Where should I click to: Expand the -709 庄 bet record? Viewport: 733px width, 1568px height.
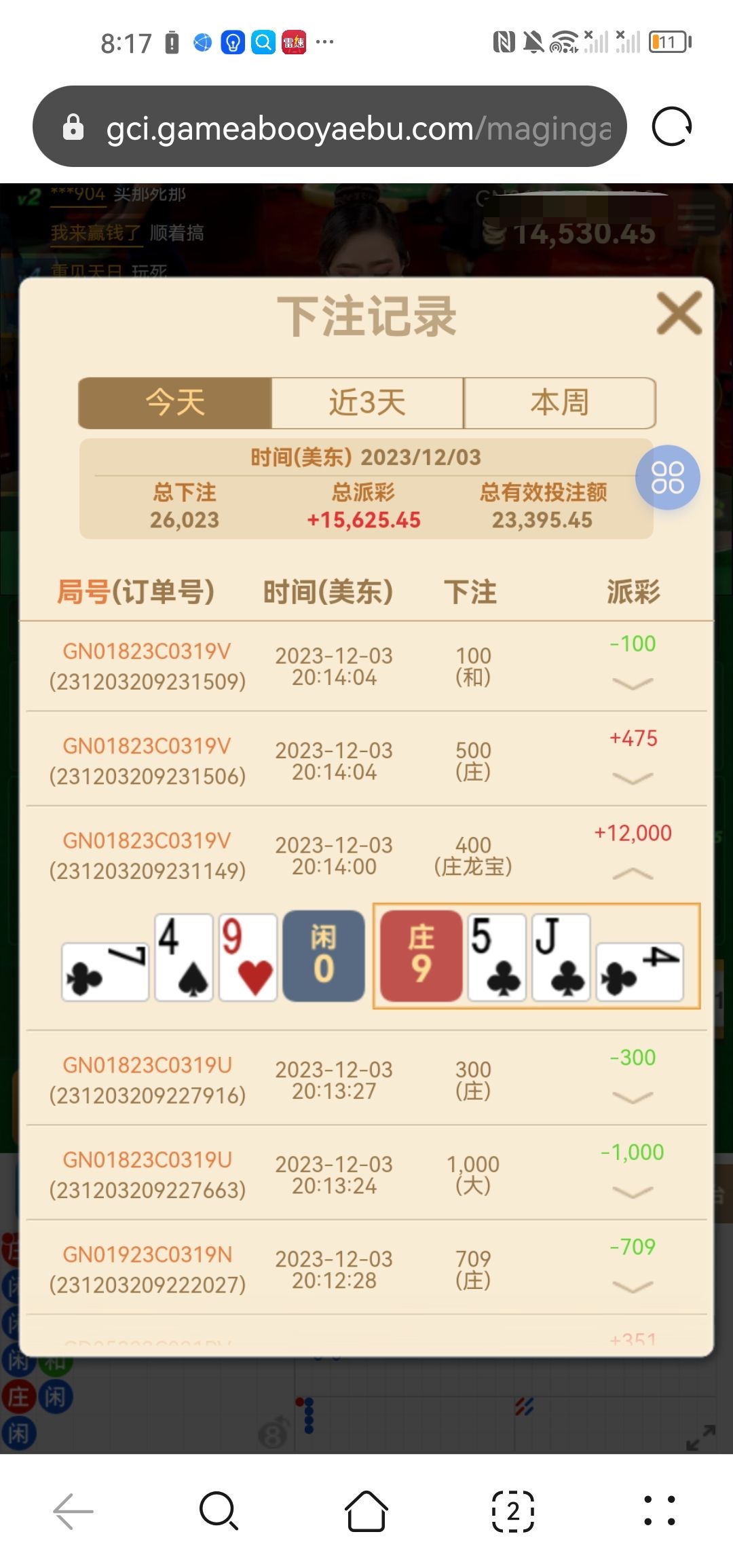633,1286
